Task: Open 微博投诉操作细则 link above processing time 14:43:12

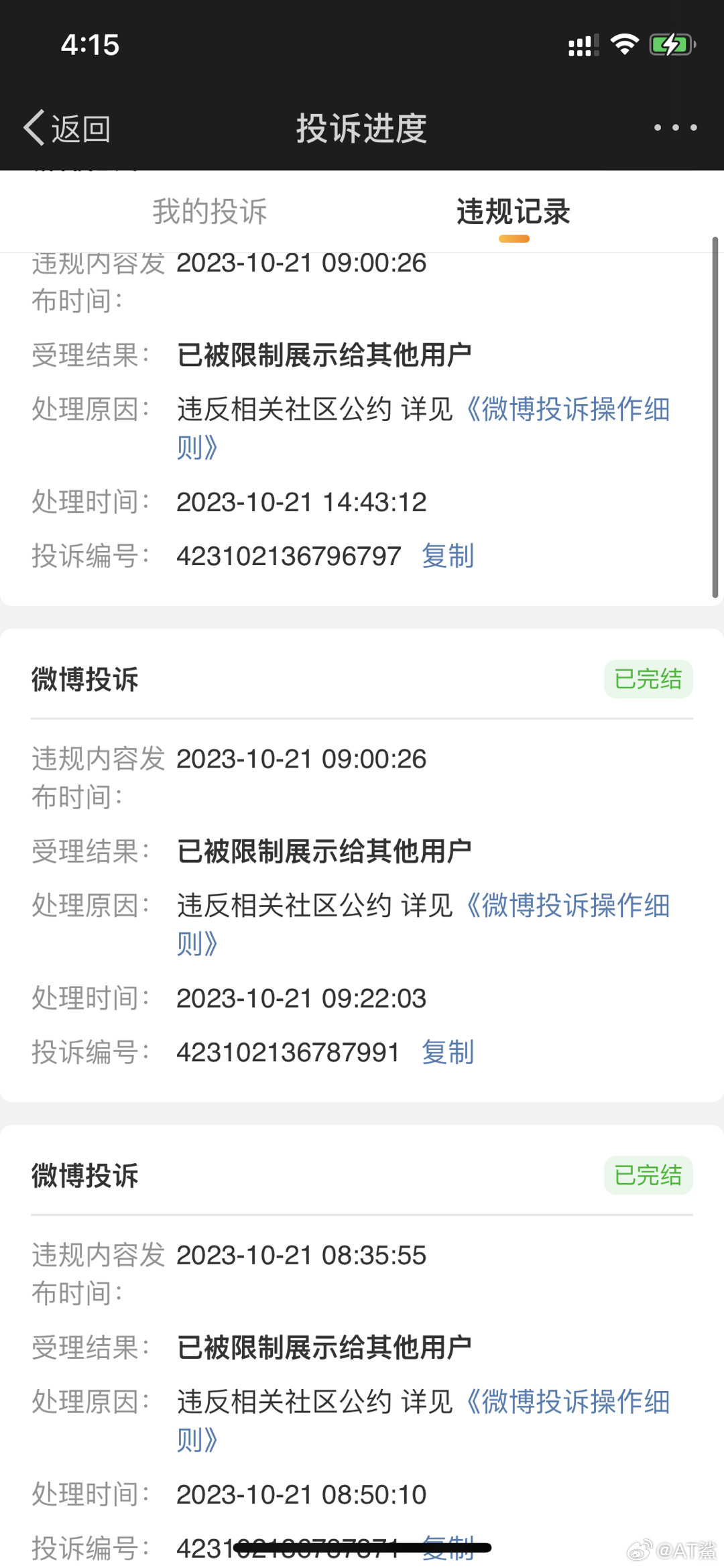Action: [424, 428]
